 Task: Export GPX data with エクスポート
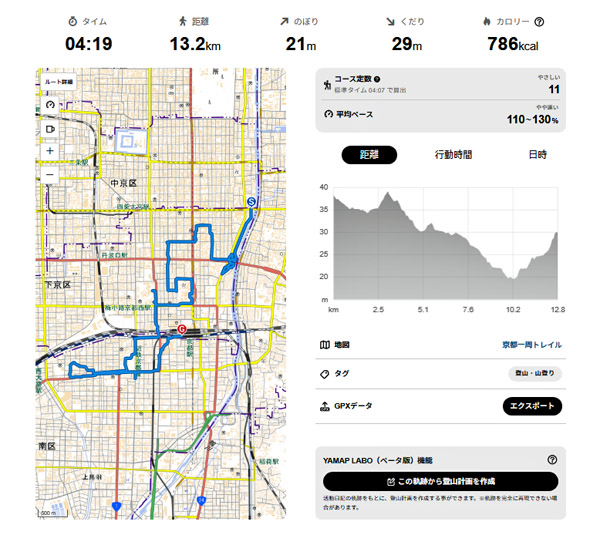[x=532, y=407]
